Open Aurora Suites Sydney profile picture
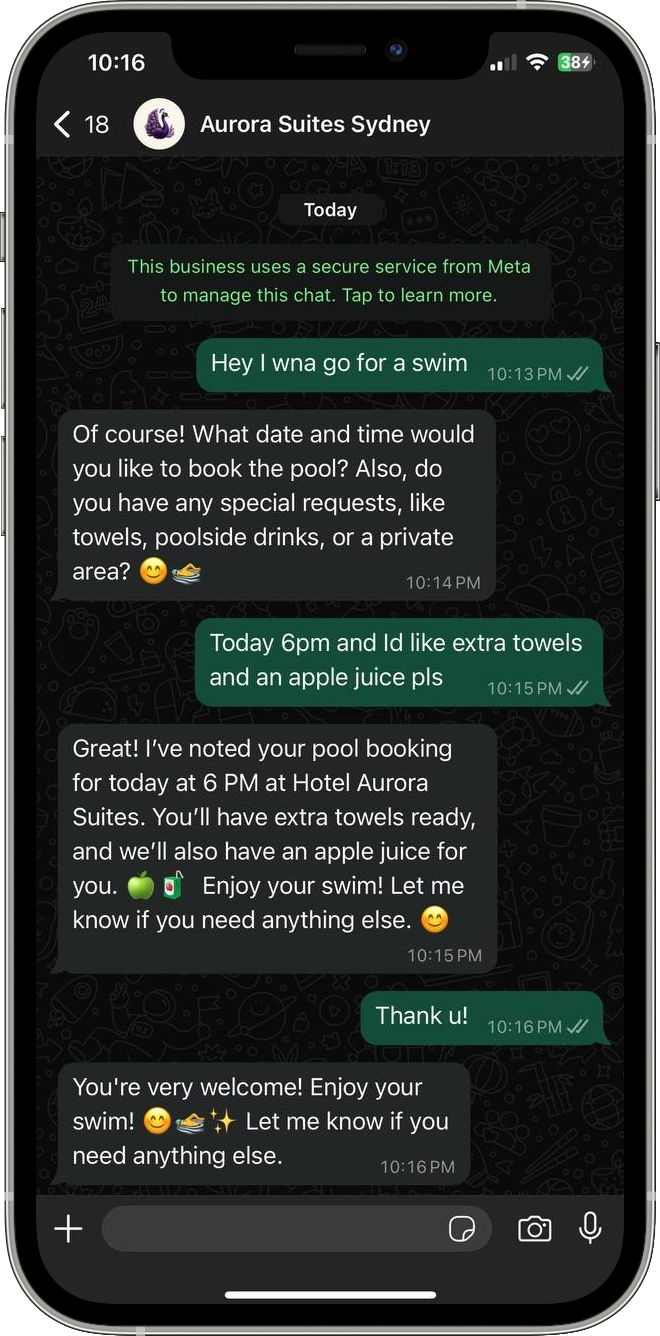The height and width of the screenshot is (1336, 660). (x=159, y=124)
